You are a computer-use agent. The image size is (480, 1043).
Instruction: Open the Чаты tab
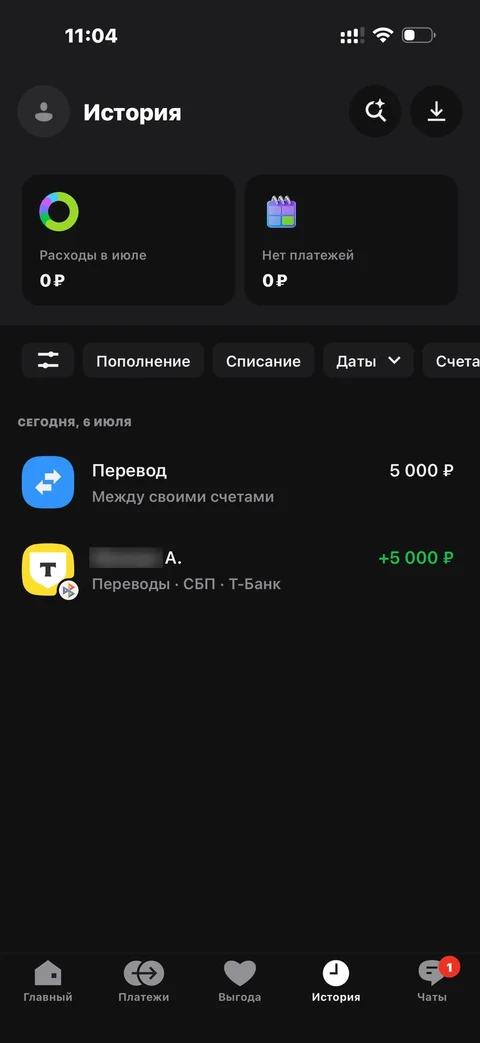432,981
